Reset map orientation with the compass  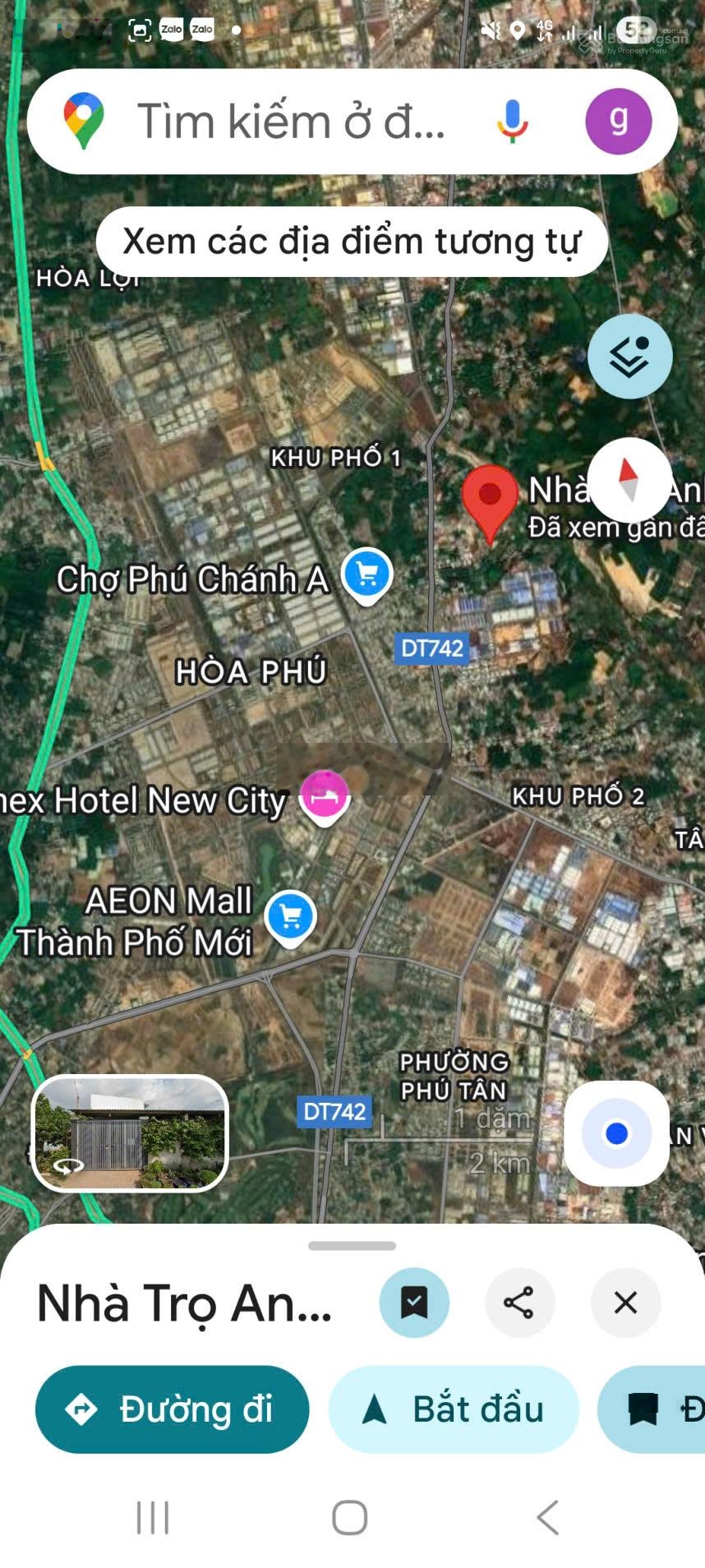pyautogui.click(x=629, y=480)
